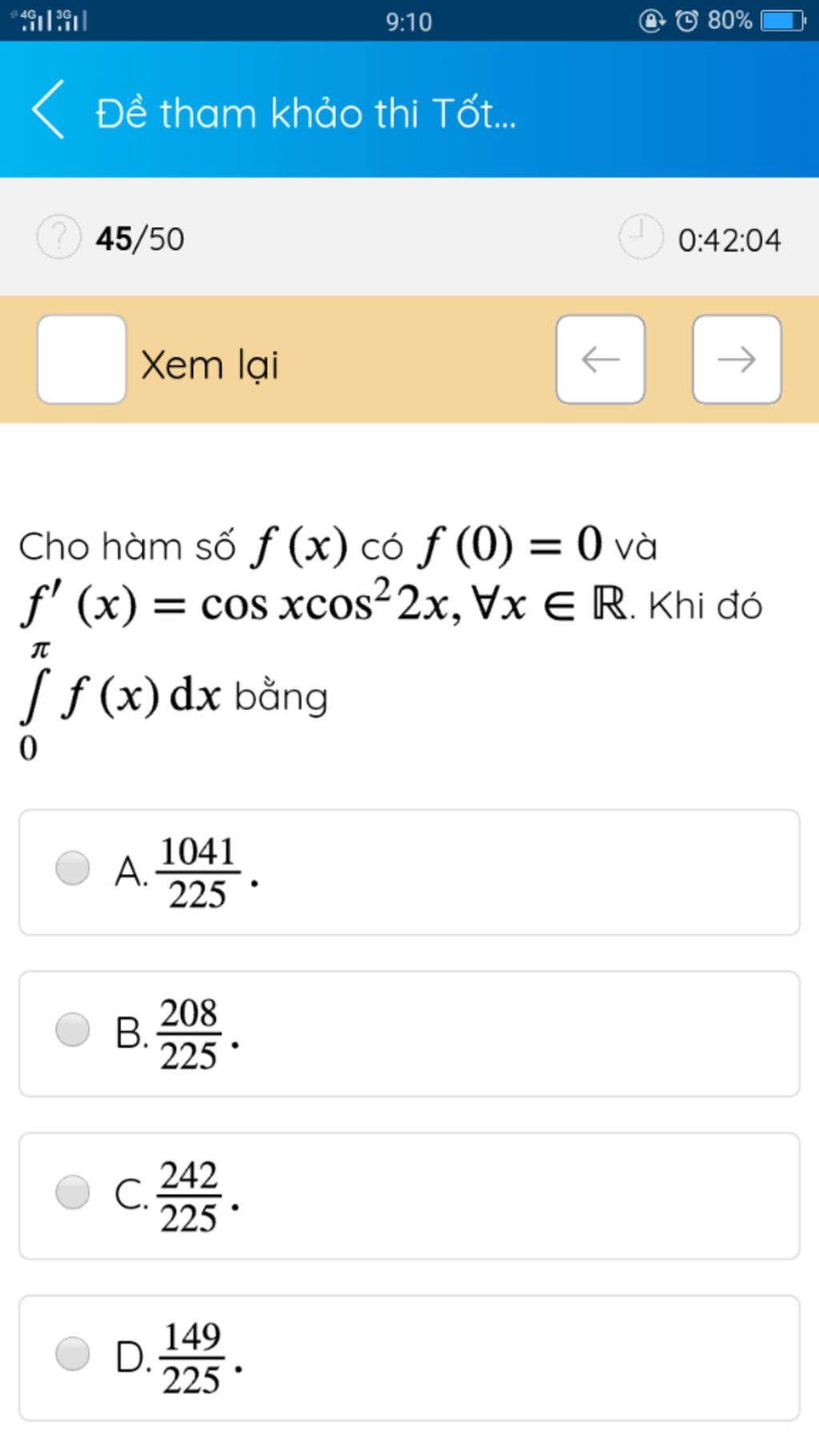Viewport: 819px width, 1456px height.
Task: Check the Xem lại review box
Action: point(82,359)
